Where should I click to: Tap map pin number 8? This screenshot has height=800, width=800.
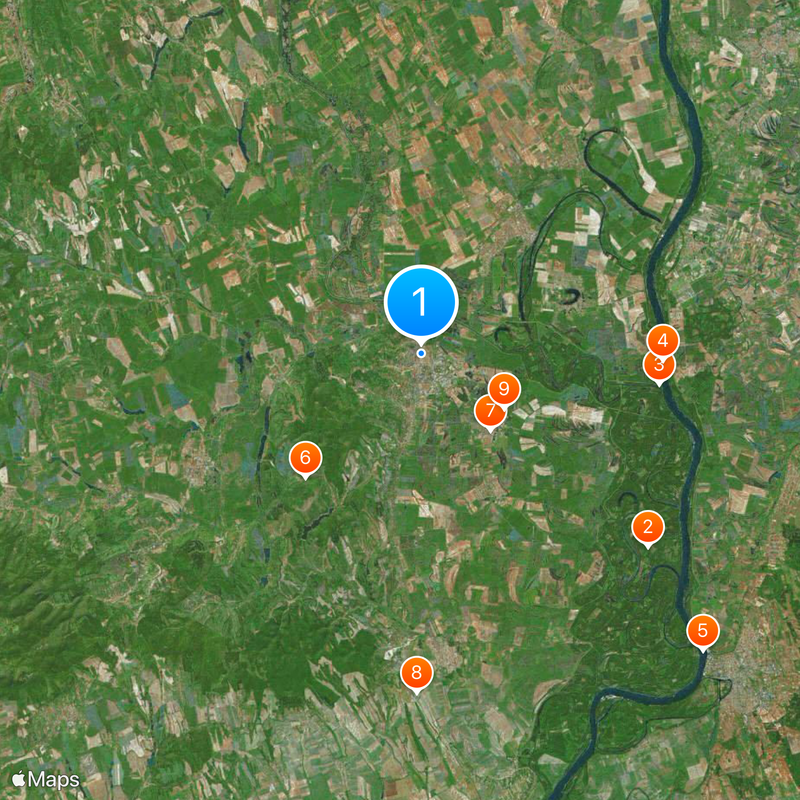tap(416, 672)
